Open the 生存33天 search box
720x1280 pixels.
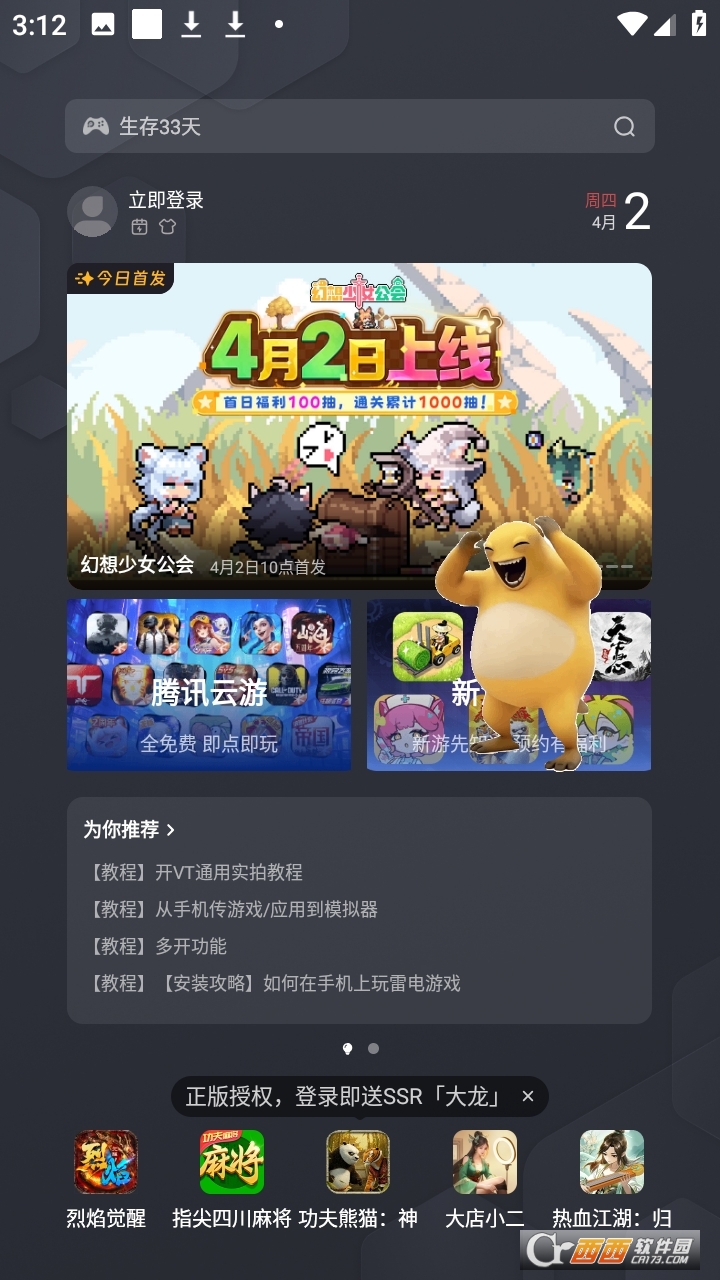(340, 126)
